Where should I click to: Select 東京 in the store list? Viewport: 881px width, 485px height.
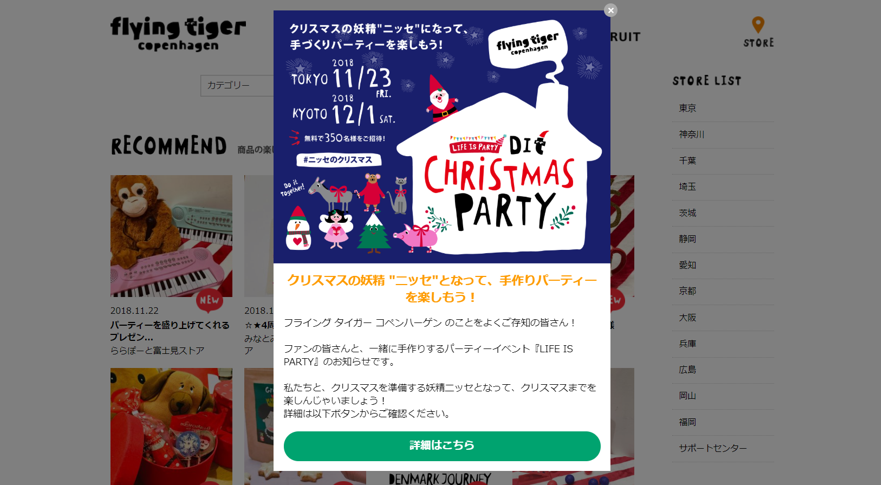688,108
